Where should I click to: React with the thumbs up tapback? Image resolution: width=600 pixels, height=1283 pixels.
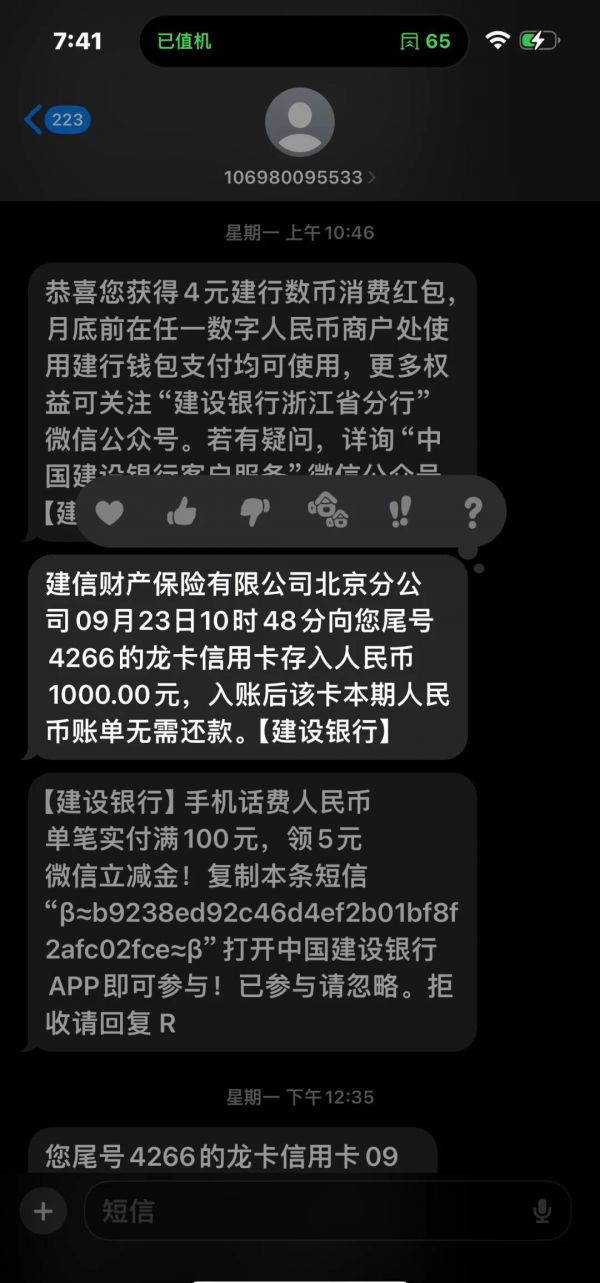tap(182, 513)
